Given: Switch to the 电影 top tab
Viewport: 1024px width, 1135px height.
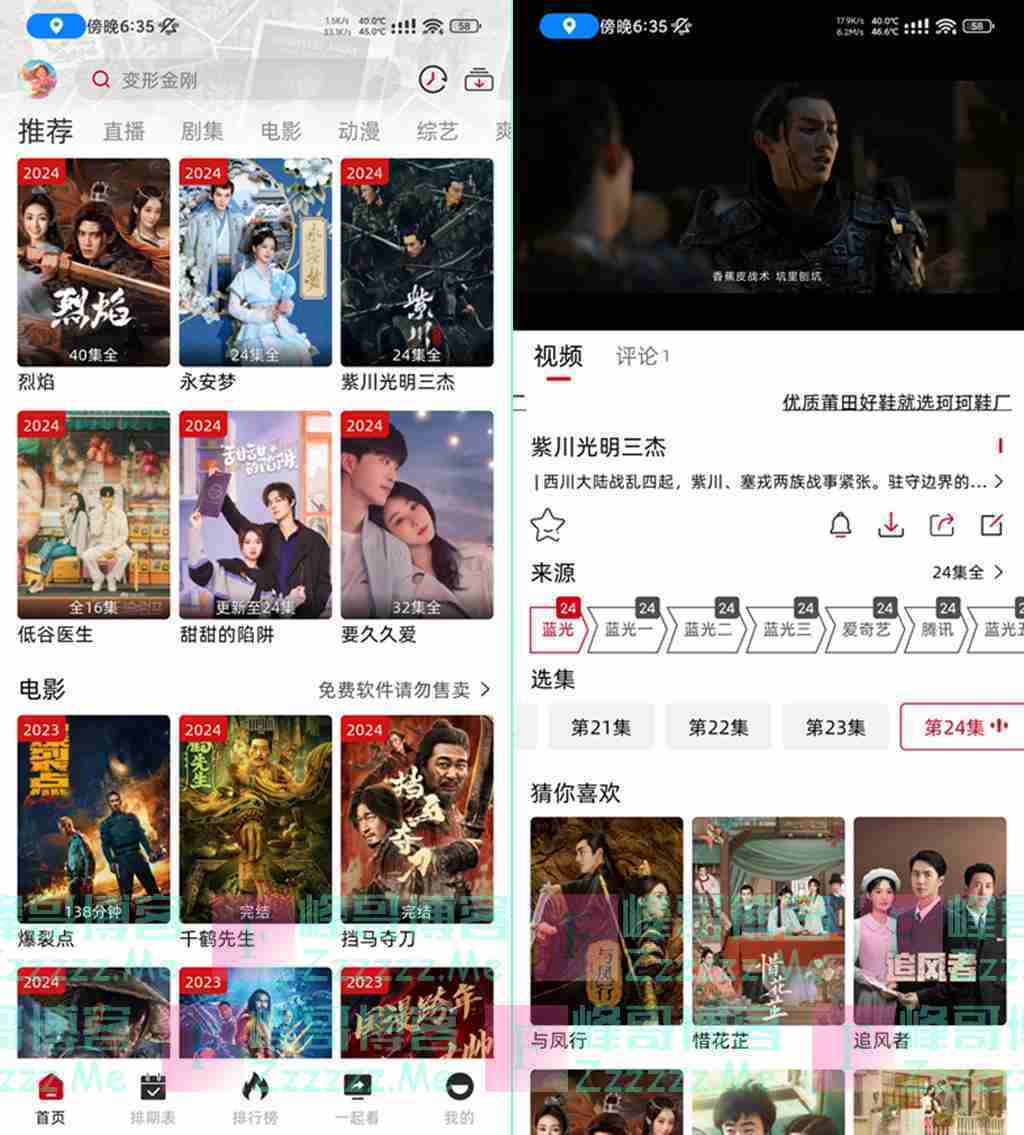Looking at the screenshot, I should click(281, 131).
